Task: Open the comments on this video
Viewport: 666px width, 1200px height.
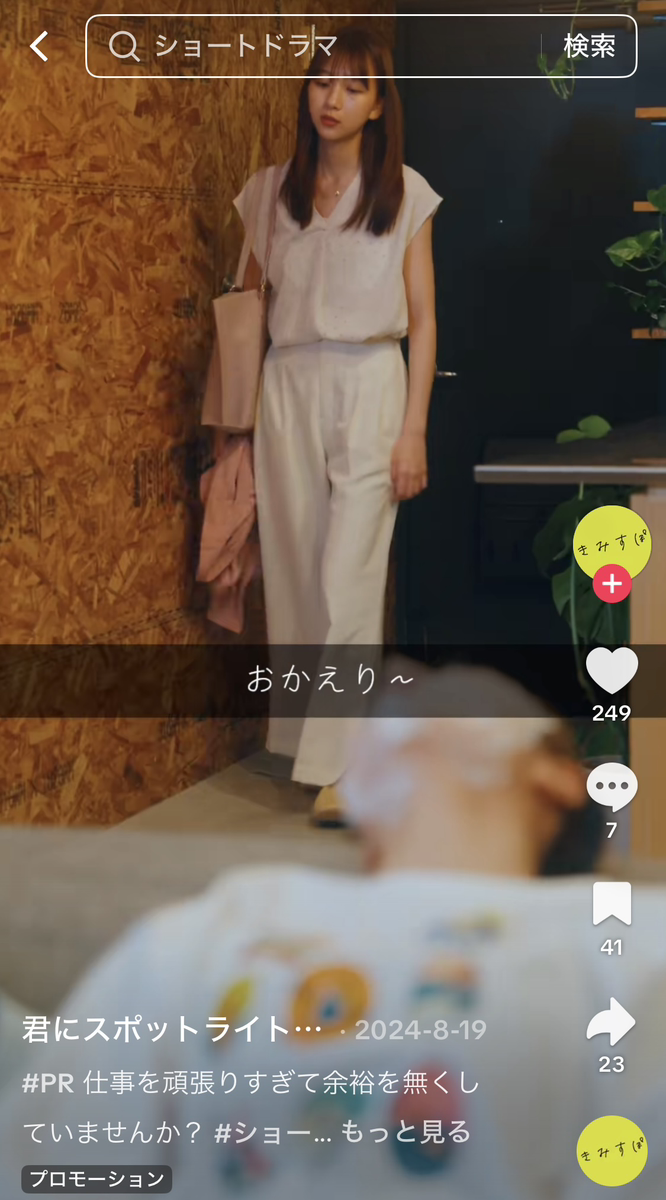Action: [612, 789]
